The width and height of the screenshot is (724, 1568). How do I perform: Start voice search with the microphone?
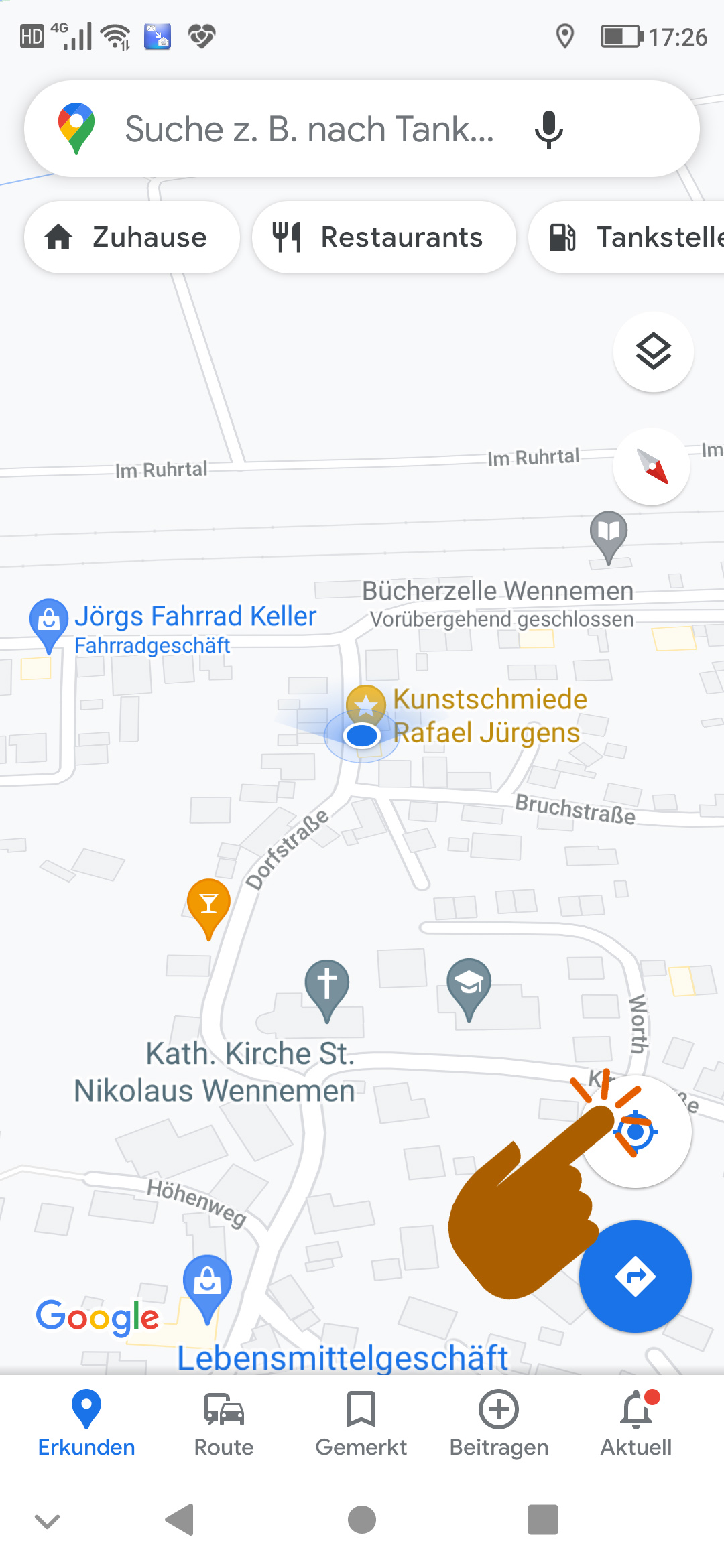click(x=548, y=129)
